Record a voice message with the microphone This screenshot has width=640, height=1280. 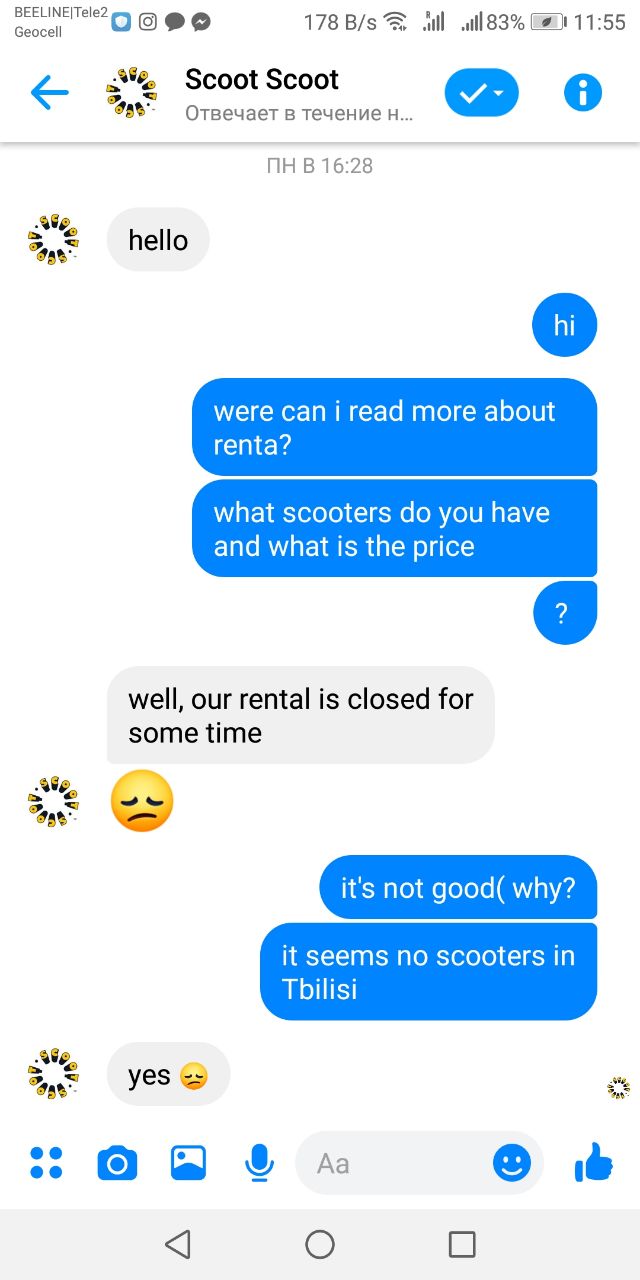coord(259,1162)
